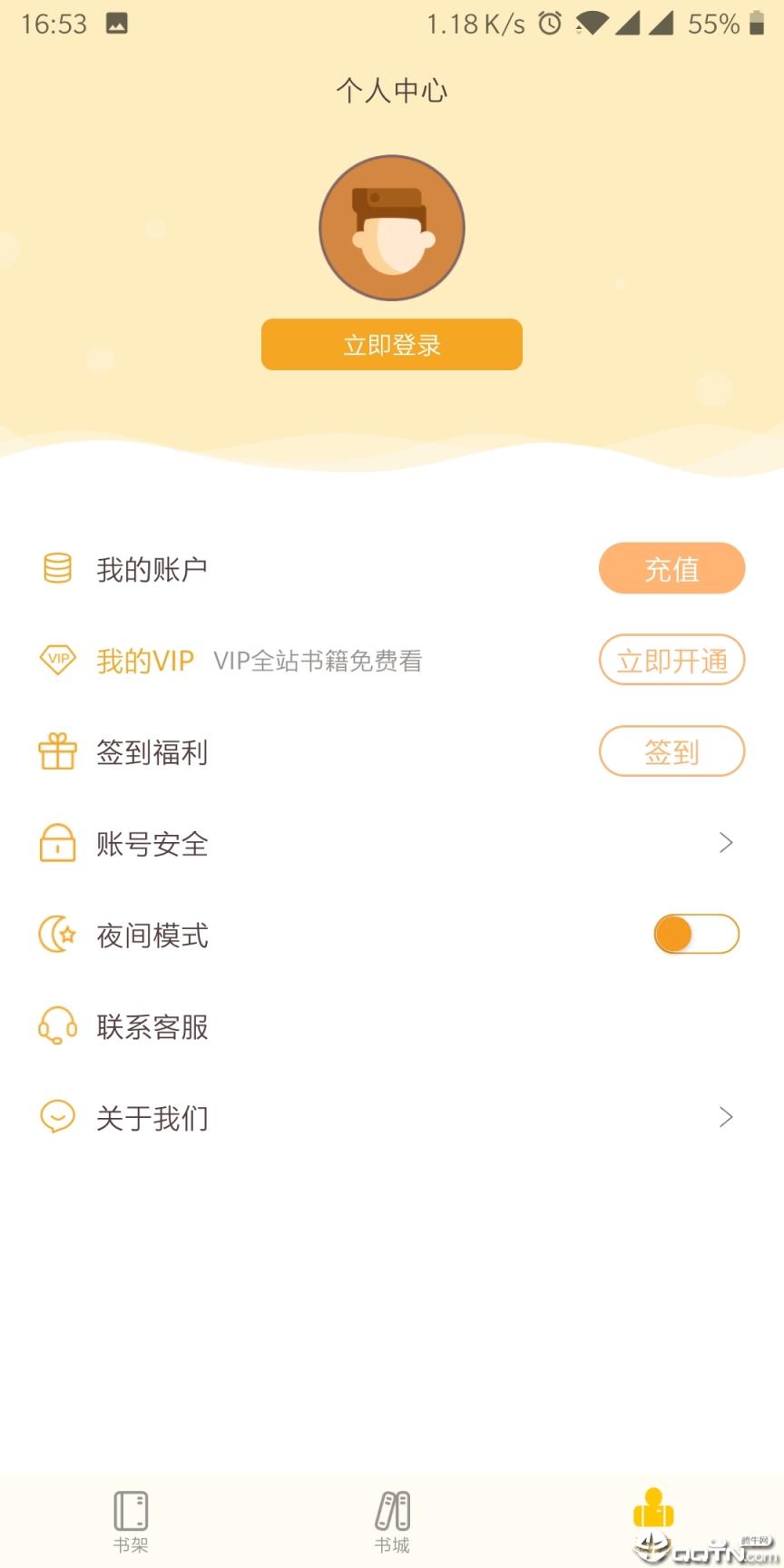784x1568 pixels.
Task: Select the headset icon for customer service
Action: coord(57,1026)
